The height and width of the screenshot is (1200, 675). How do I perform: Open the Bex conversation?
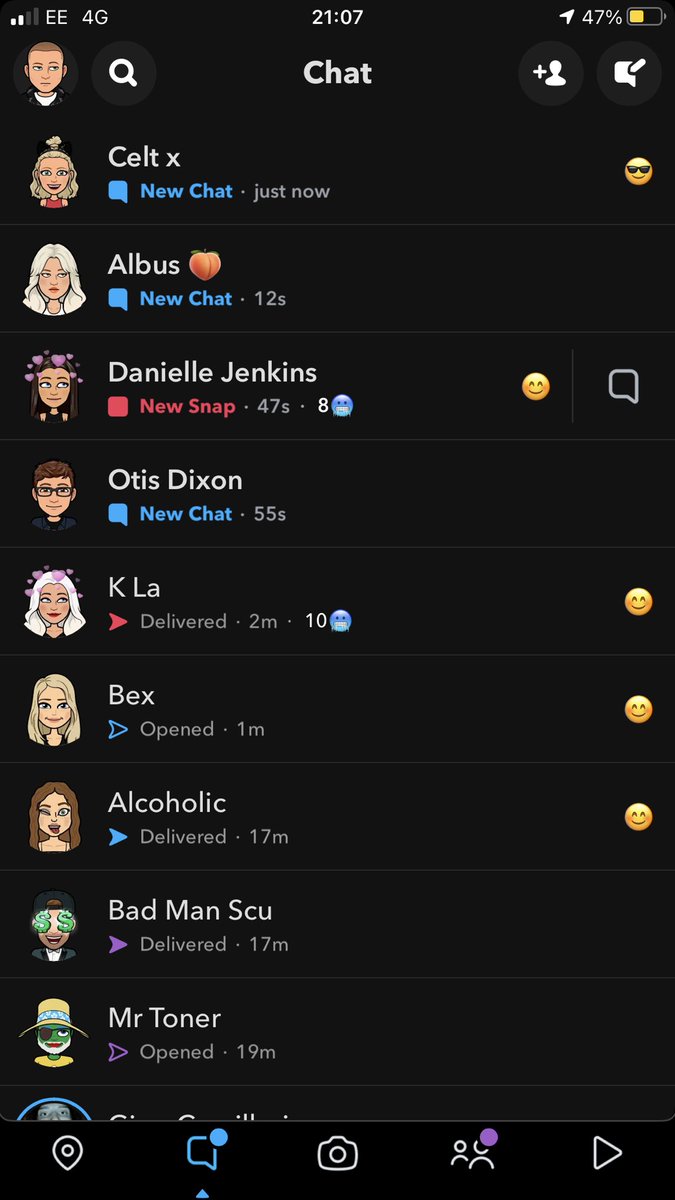click(x=337, y=709)
